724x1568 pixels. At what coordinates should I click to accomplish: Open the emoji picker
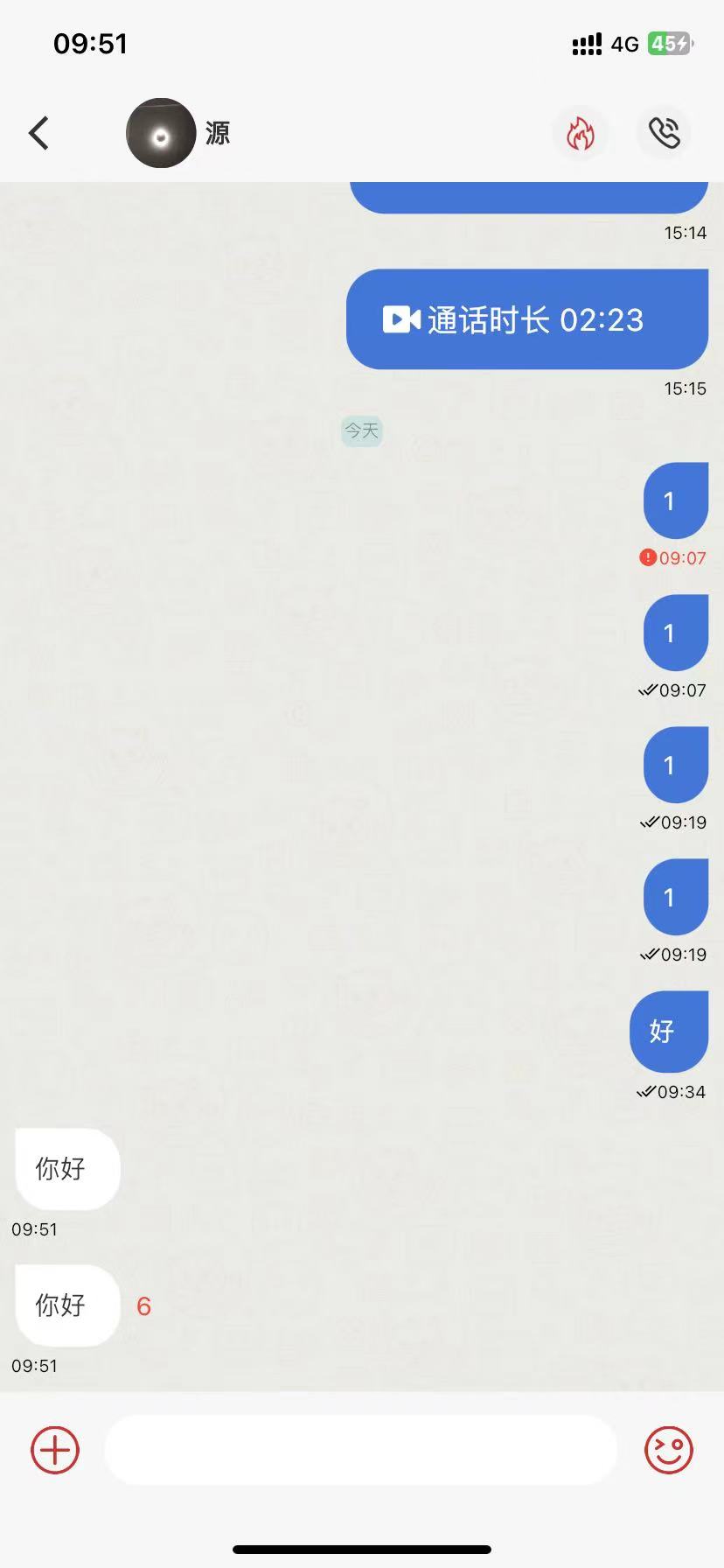668,1450
